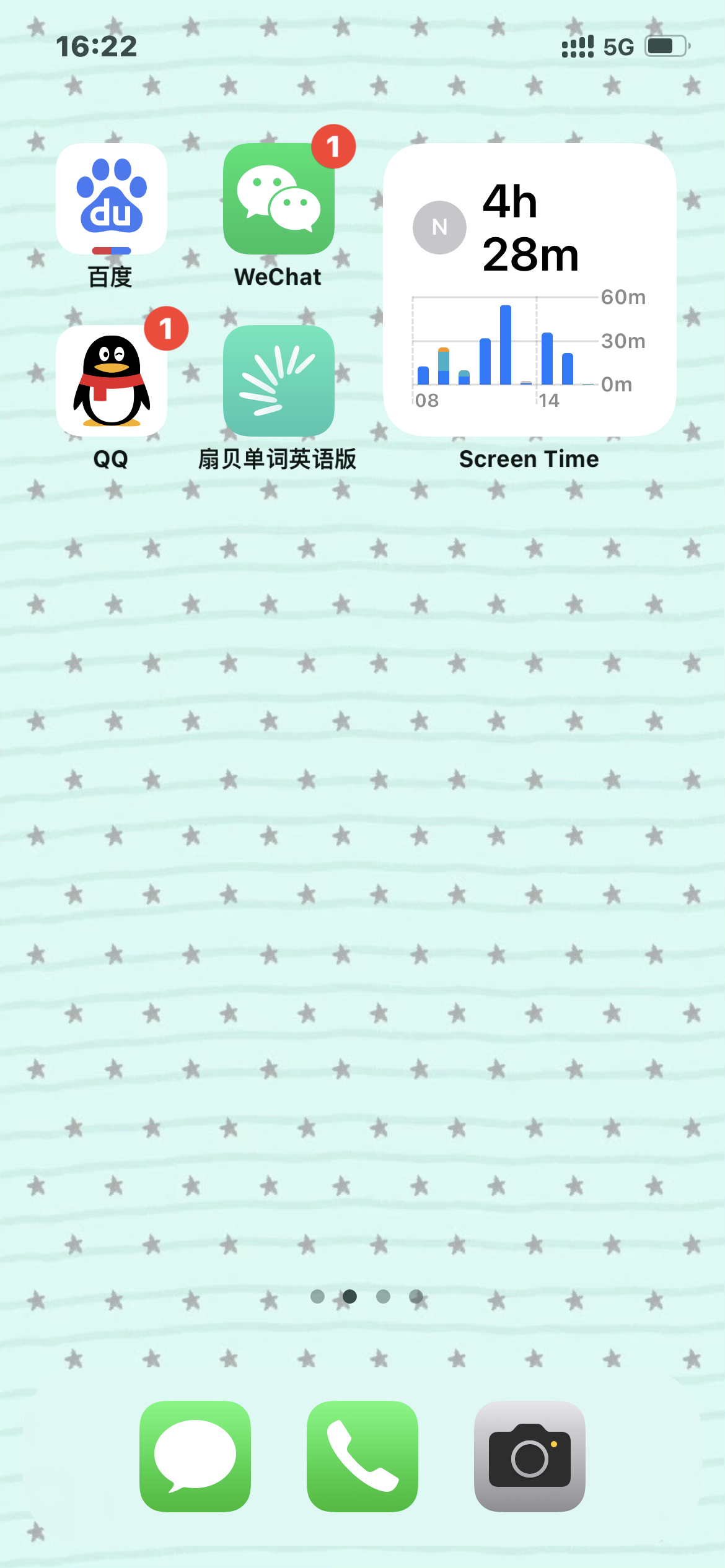Image resolution: width=725 pixels, height=1568 pixels.
Task: Launch the Phone app in the dock
Action: pyautogui.click(x=362, y=1457)
